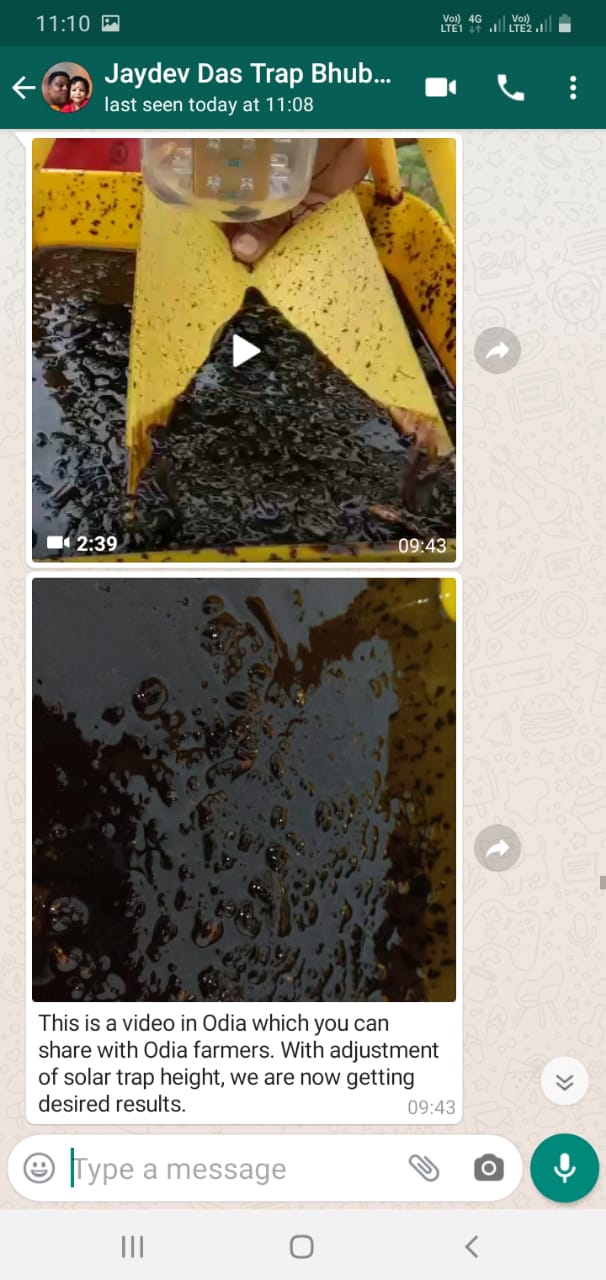
Task: Open the three-dot overflow menu
Action: click(x=573, y=88)
